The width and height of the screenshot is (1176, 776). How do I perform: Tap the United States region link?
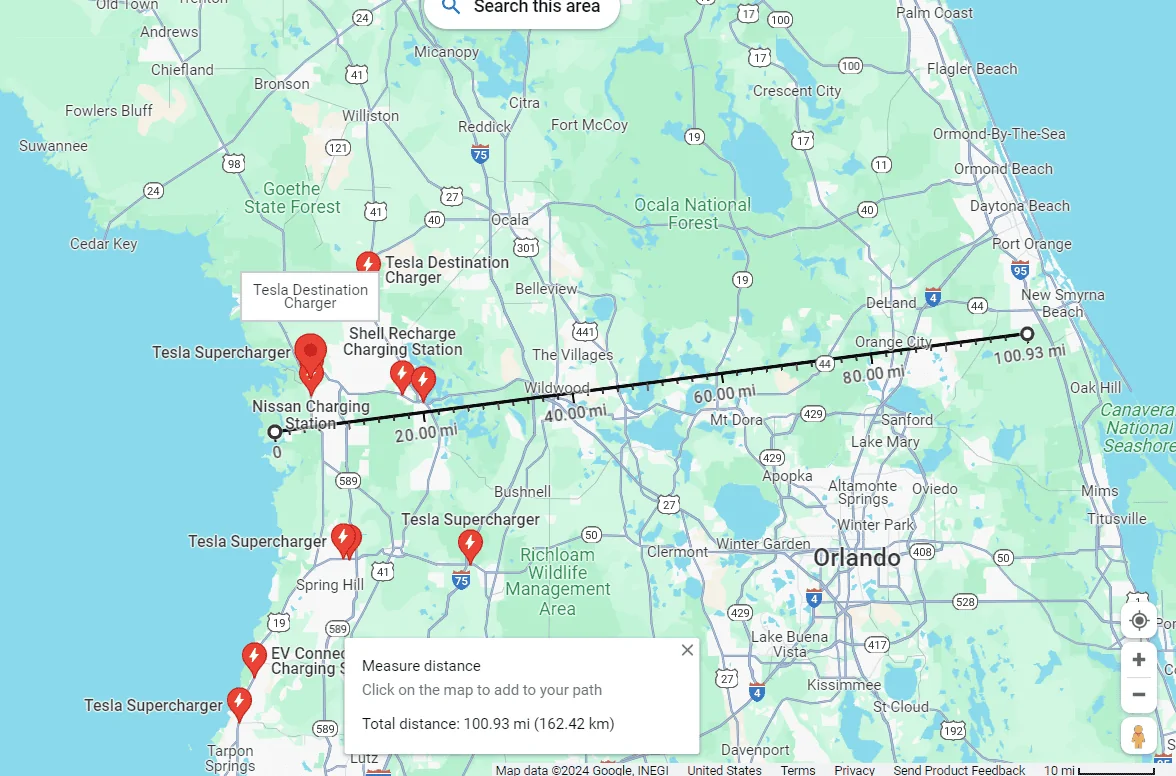point(724,770)
